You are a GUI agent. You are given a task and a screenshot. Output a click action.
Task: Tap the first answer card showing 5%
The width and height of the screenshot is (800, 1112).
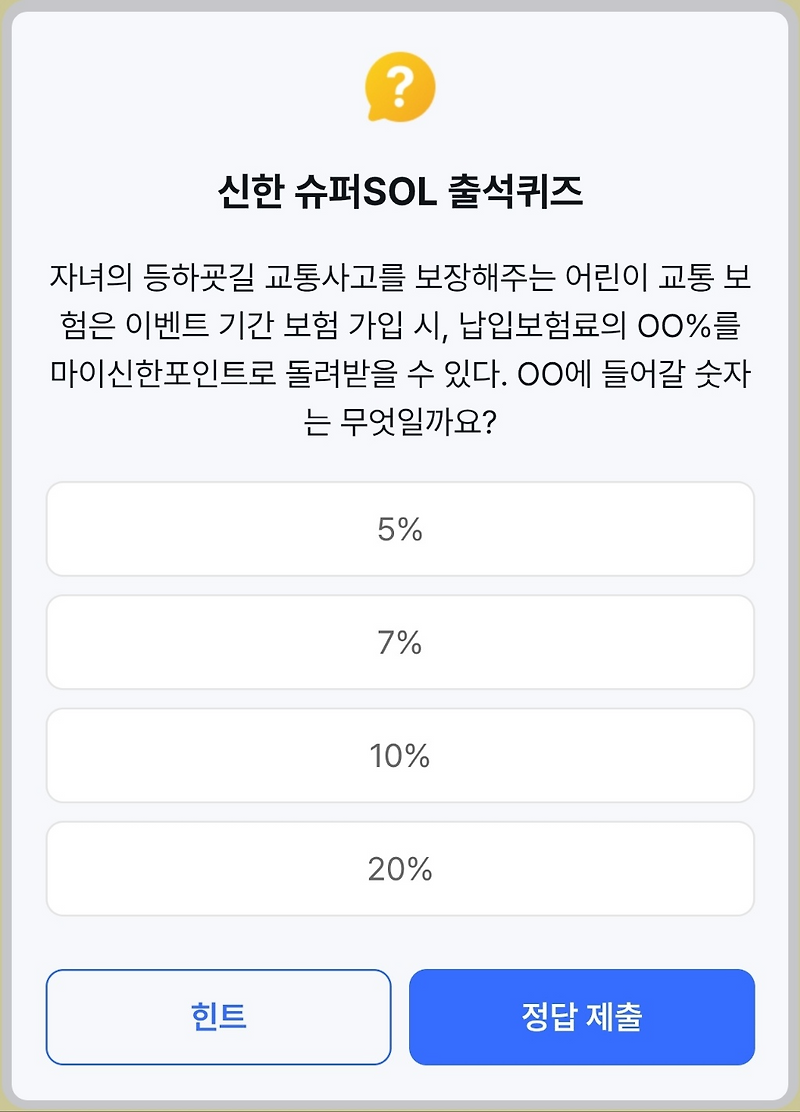click(400, 529)
